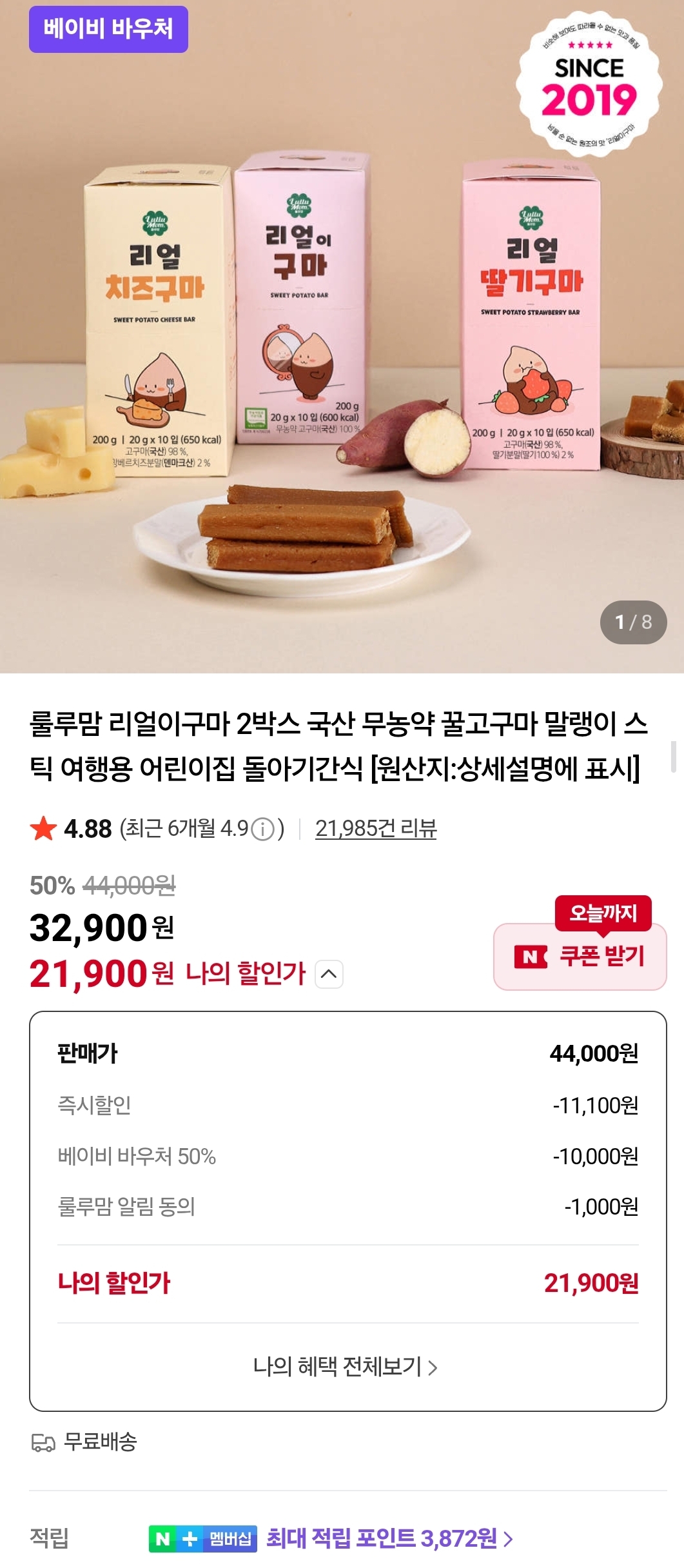Open 나의 혜택 전체보기

pos(346,1366)
